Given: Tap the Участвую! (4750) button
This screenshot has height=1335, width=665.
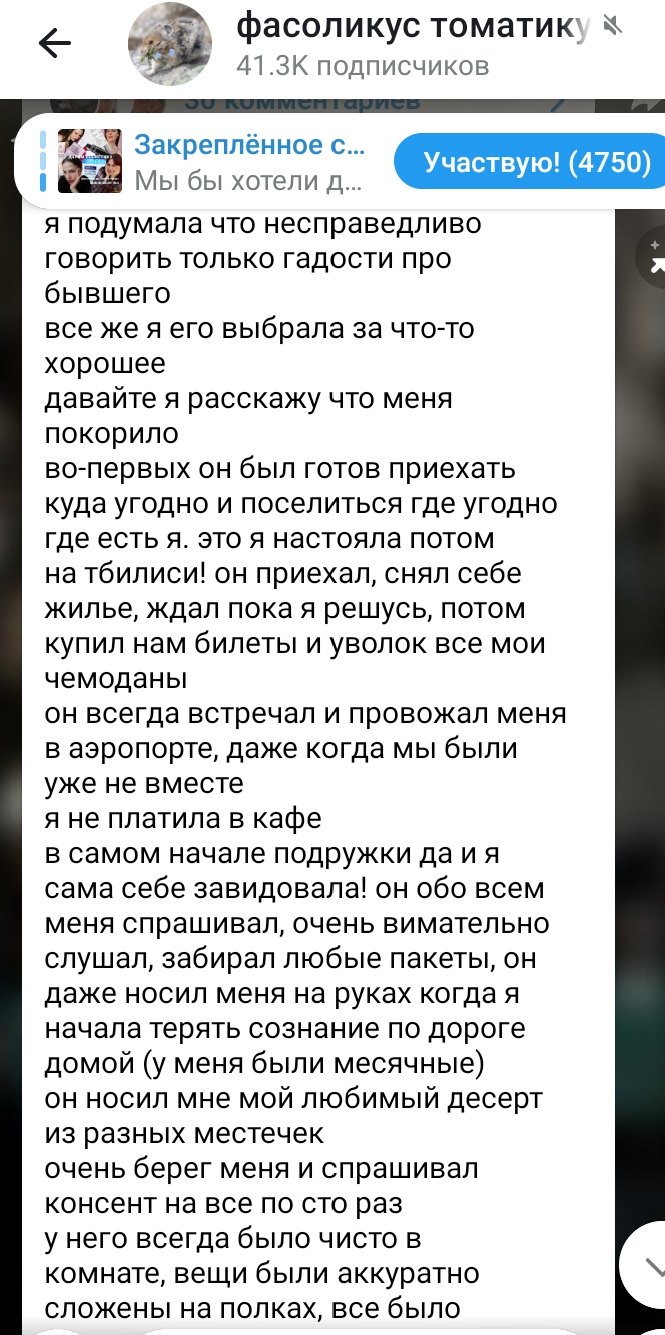Looking at the screenshot, I should pyautogui.click(x=529, y=161).
